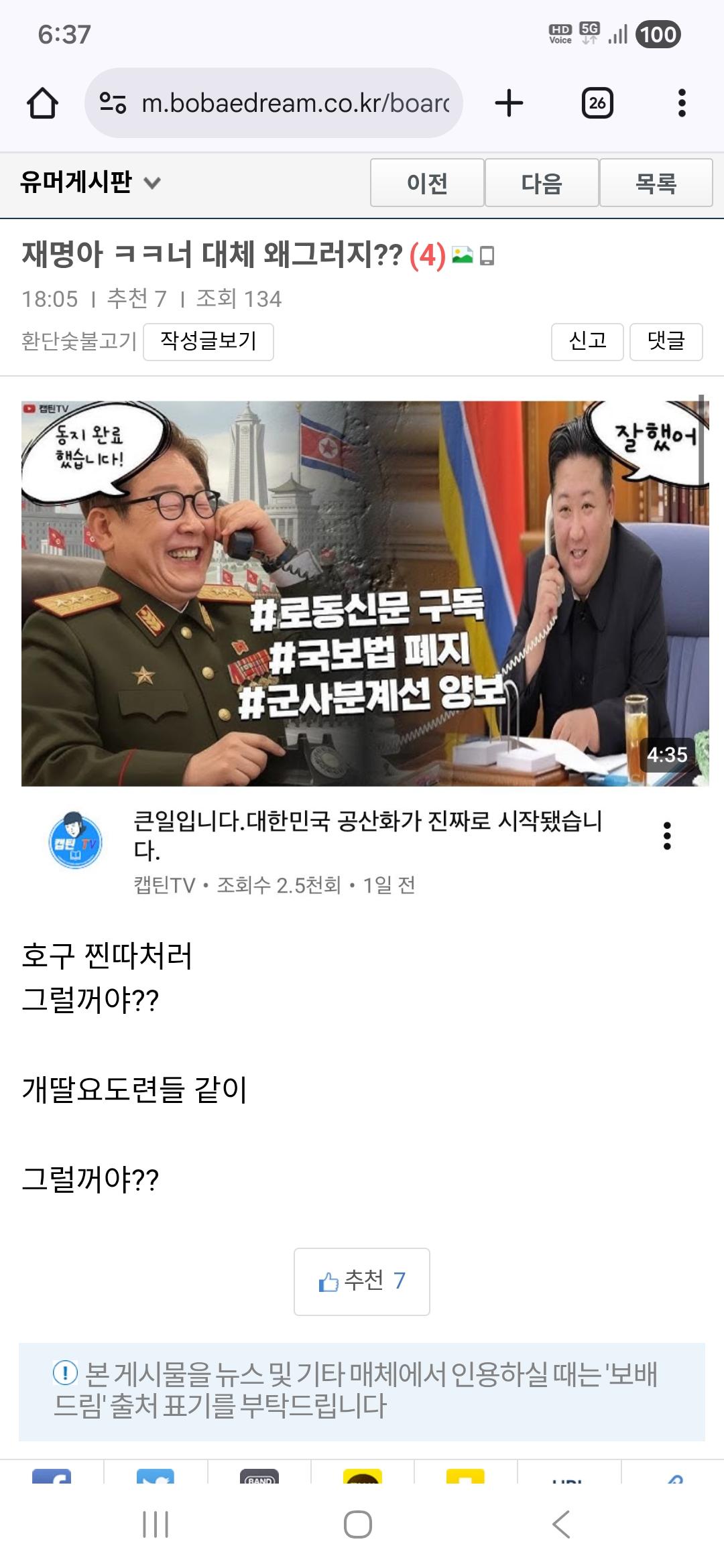Open the embedded post image
724x1568 pixels.
click(x=365, y=593)
